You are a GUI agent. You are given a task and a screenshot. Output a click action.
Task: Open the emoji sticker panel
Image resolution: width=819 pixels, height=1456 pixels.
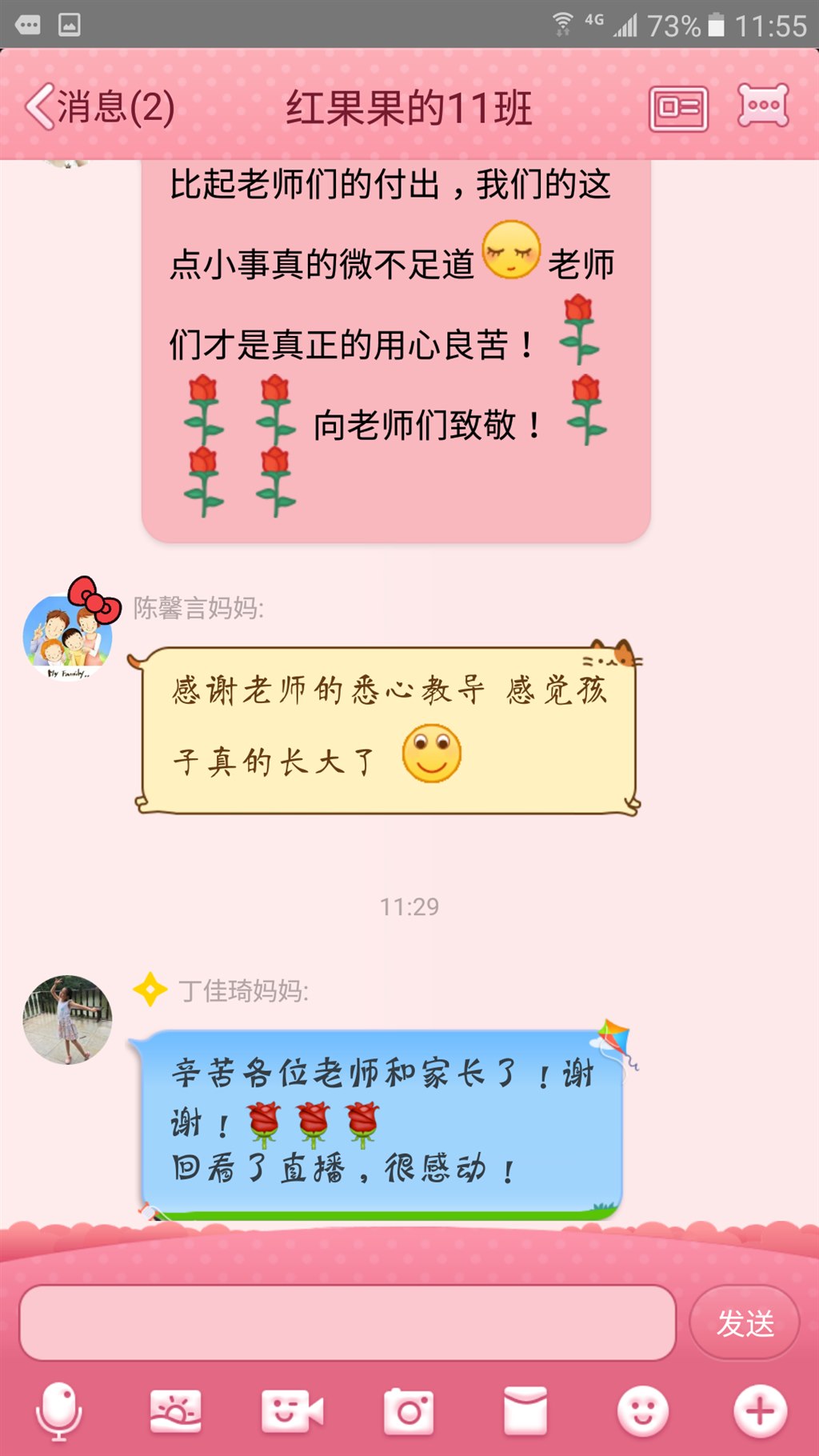[642, 1411]
